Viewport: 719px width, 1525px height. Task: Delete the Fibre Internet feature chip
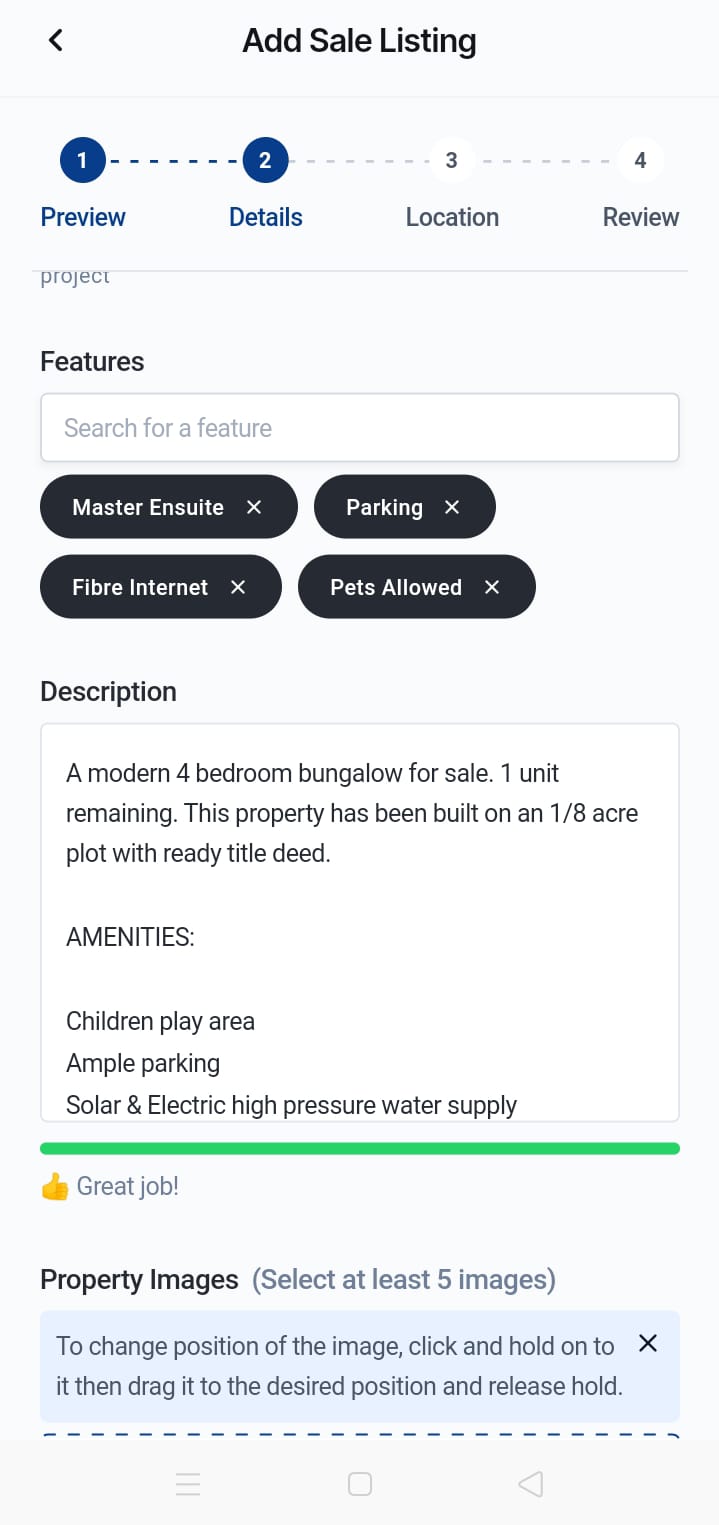pyautogui.click(x=238, y=587)
